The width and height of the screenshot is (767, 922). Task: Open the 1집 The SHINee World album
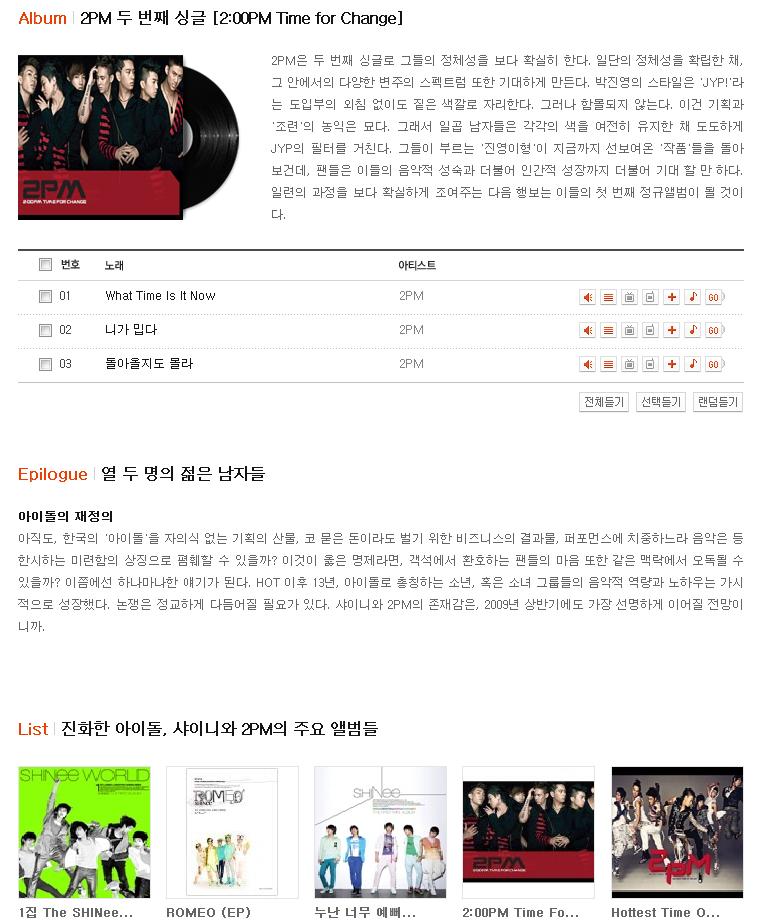[x=84, y=832]
